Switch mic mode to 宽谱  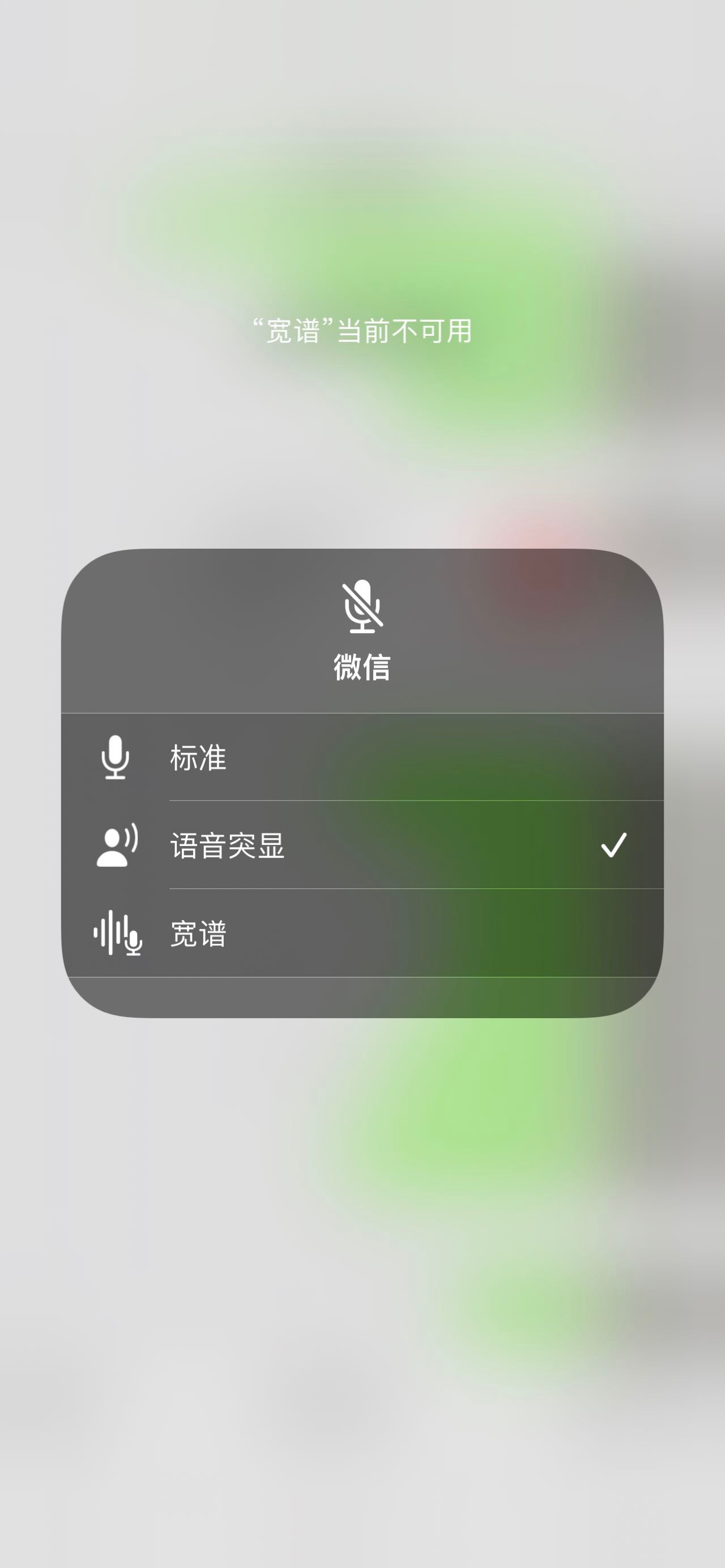pyautogui.click(x=361, y=933)
